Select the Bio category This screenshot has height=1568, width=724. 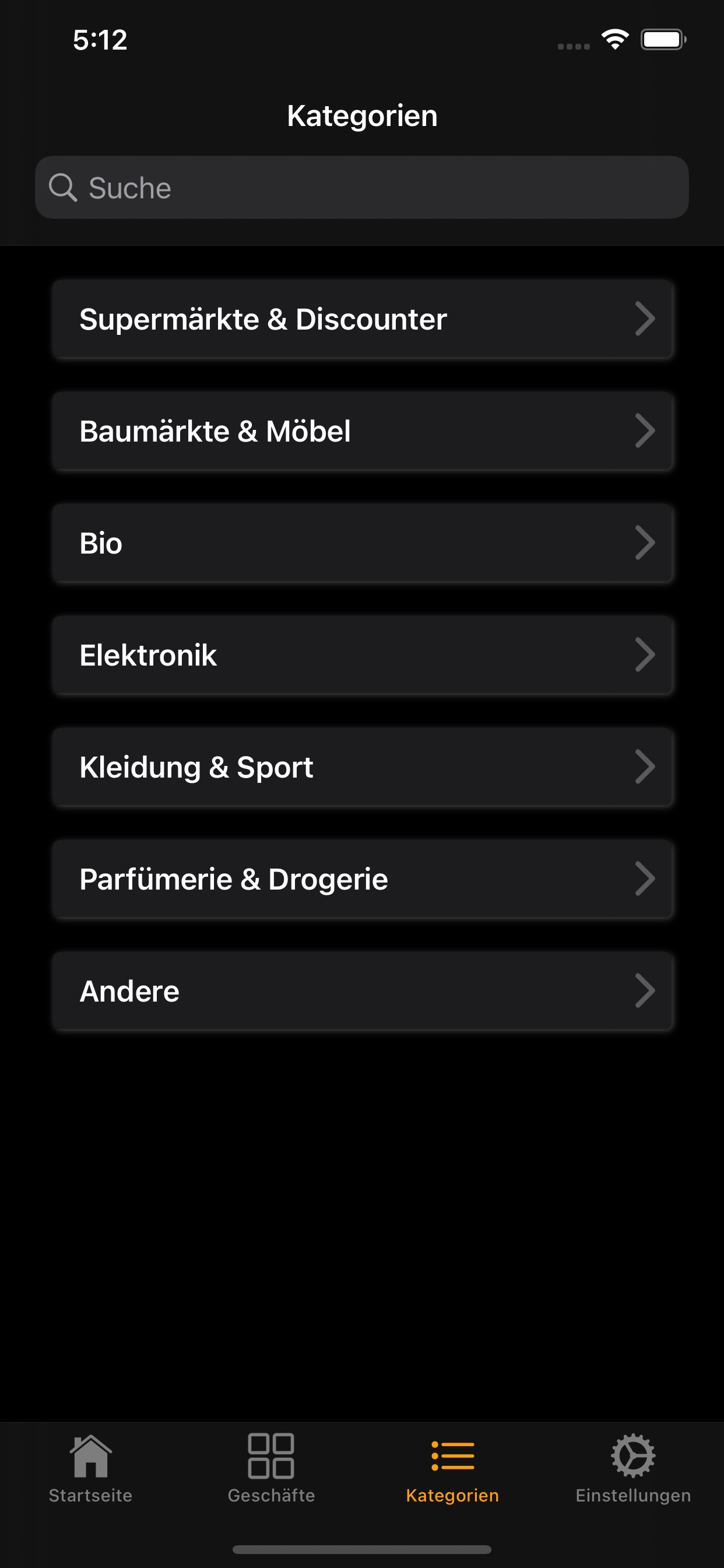pos(362,543)
